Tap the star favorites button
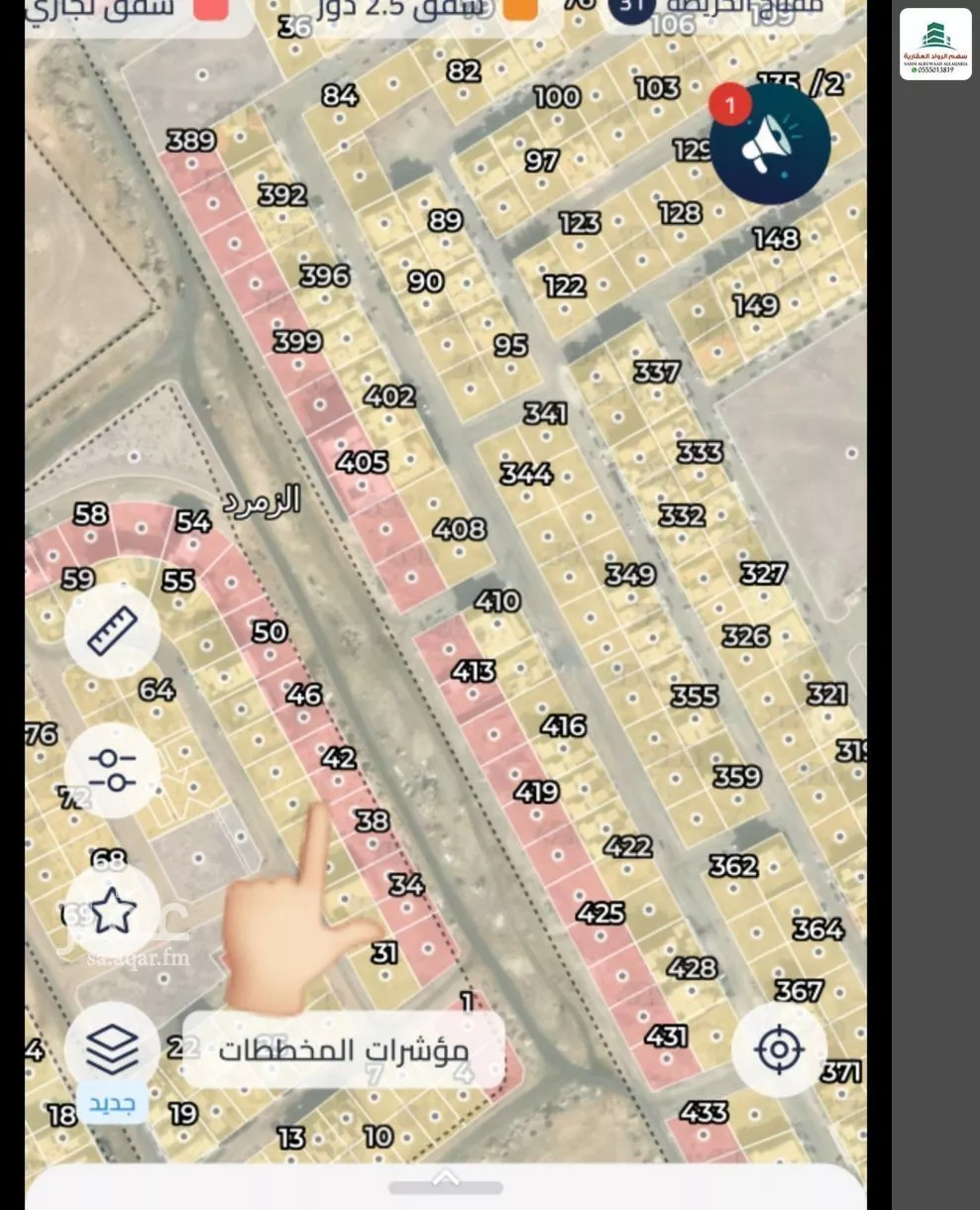The width and height of the screenshot is (980, 1210). (112, 911)
